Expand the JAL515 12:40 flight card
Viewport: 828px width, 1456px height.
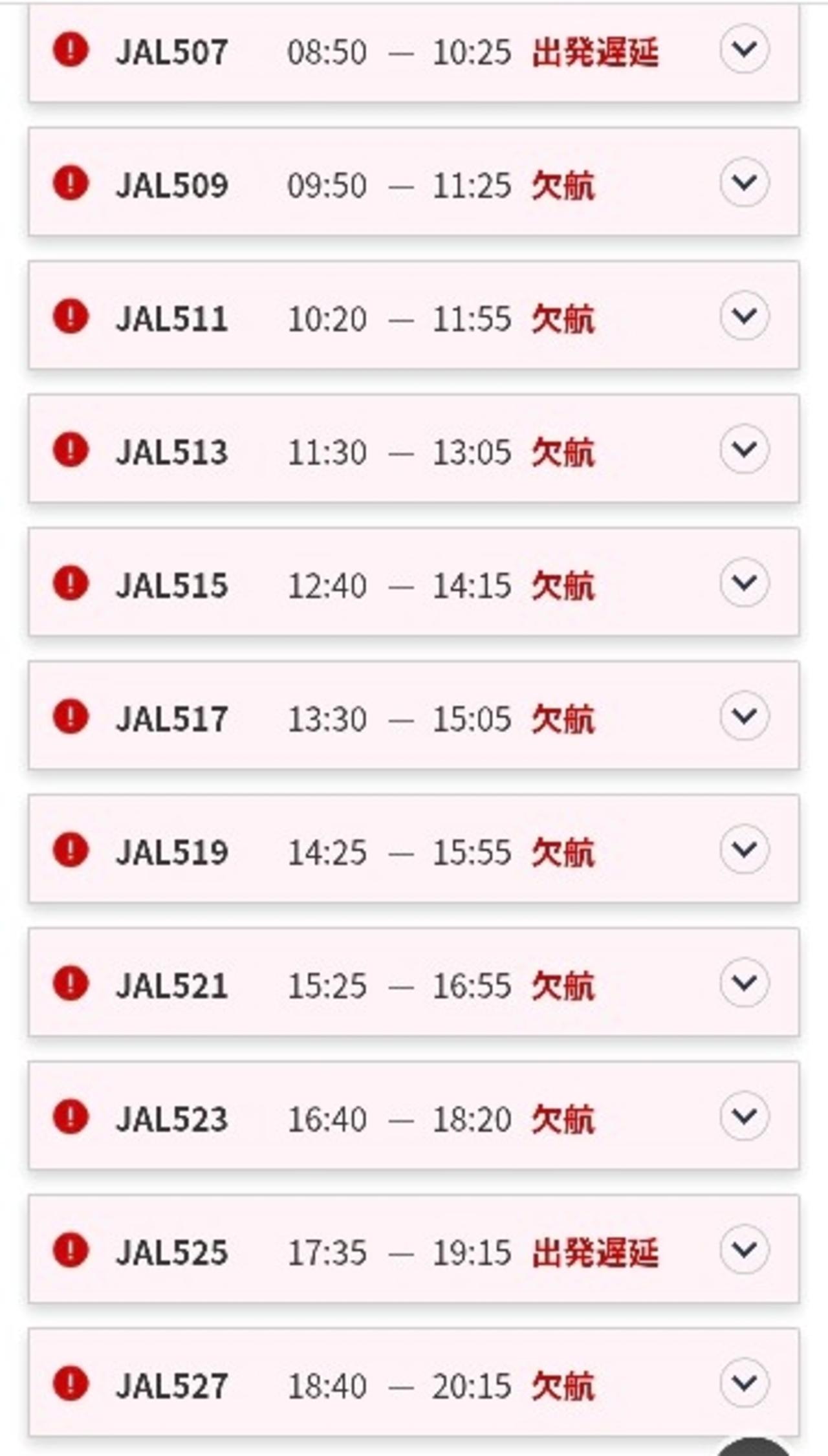tap(744, 582)
